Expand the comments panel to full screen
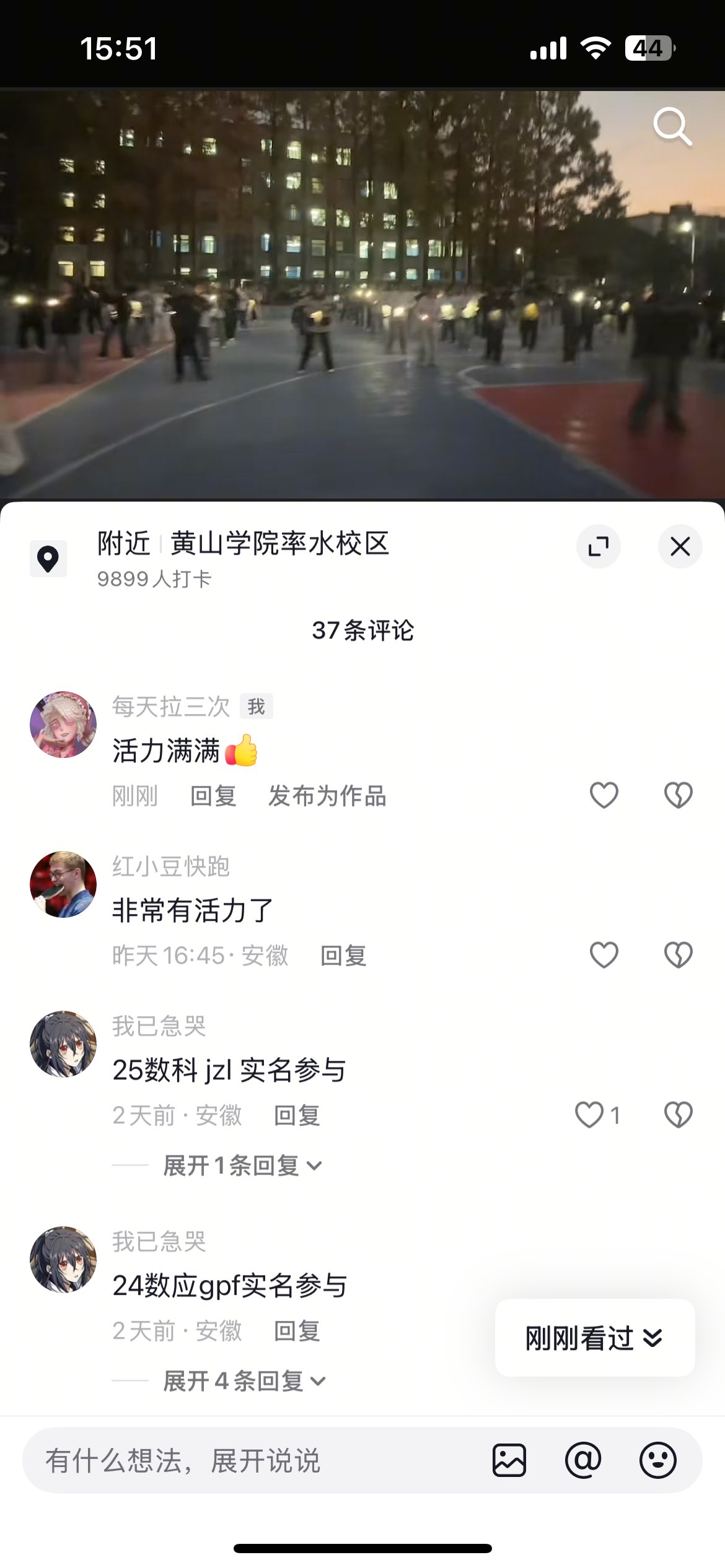 [x=599, y=546]
